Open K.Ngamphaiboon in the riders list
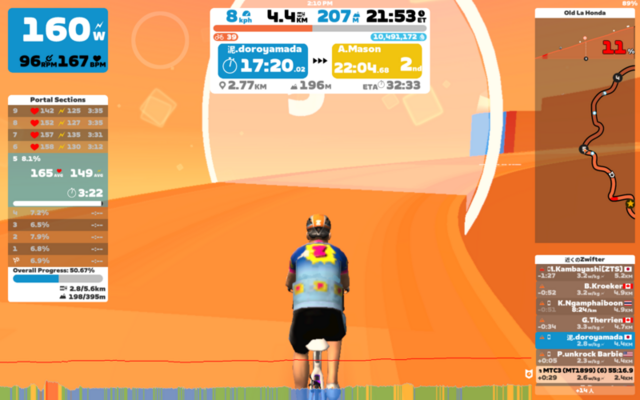This screenshot has width=640, height=400. (x=585, y=305)
